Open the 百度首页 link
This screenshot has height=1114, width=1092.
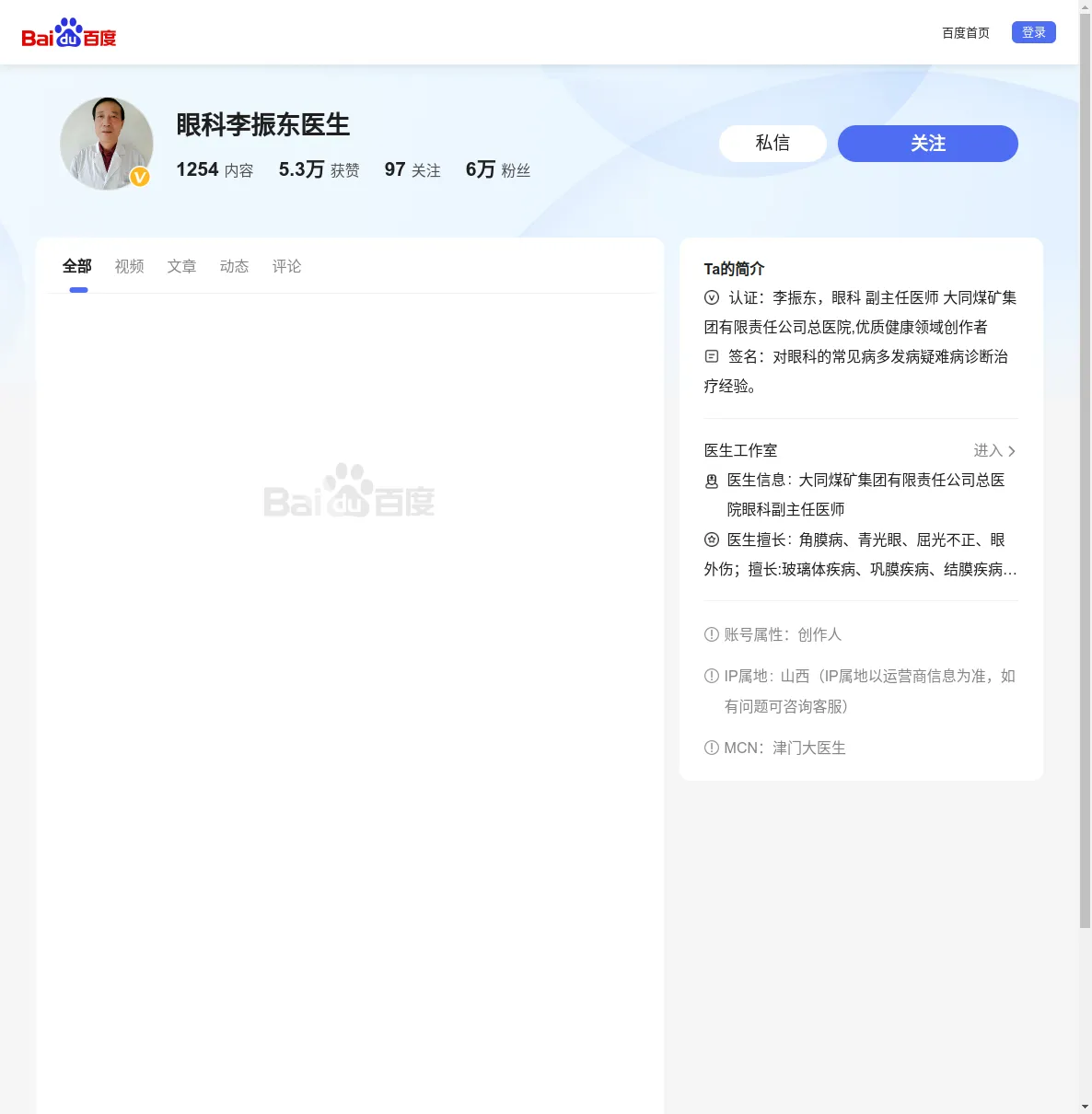pyautogui.click(x=965, y=33)
